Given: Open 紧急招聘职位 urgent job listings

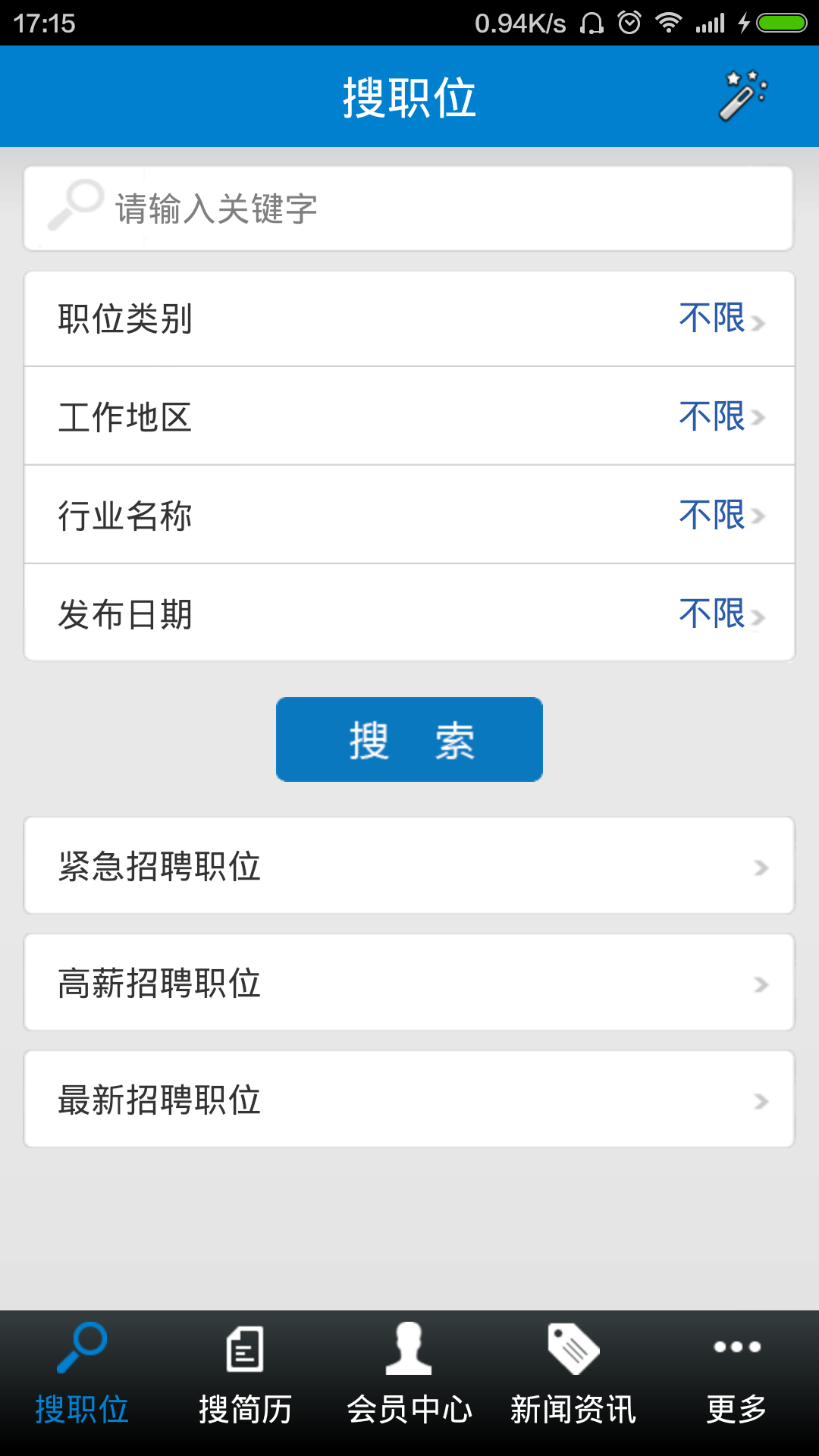Looking at the screenshot, I should 409,866.
